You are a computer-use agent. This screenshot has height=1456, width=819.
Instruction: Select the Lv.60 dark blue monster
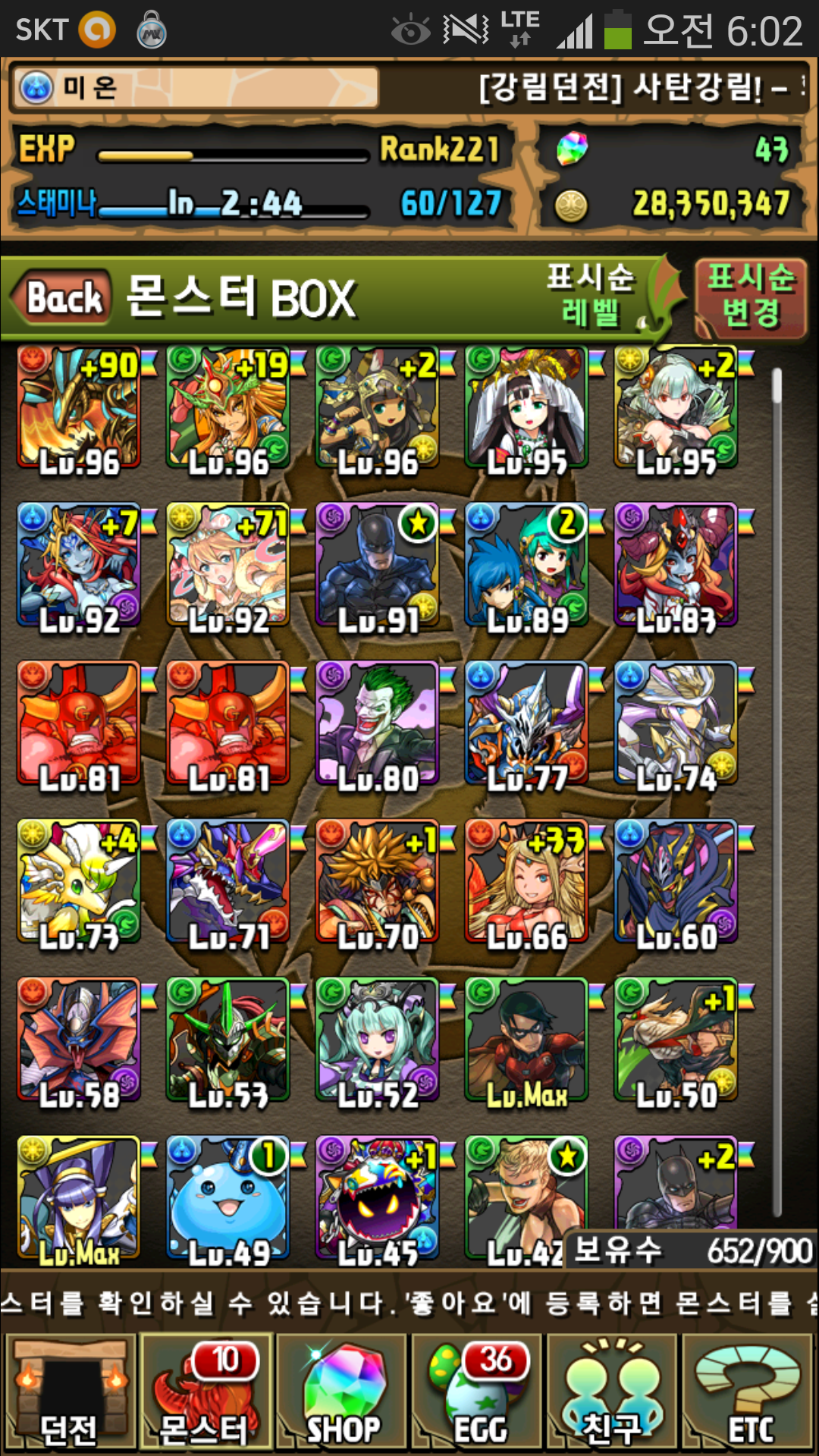click(676, 881)
